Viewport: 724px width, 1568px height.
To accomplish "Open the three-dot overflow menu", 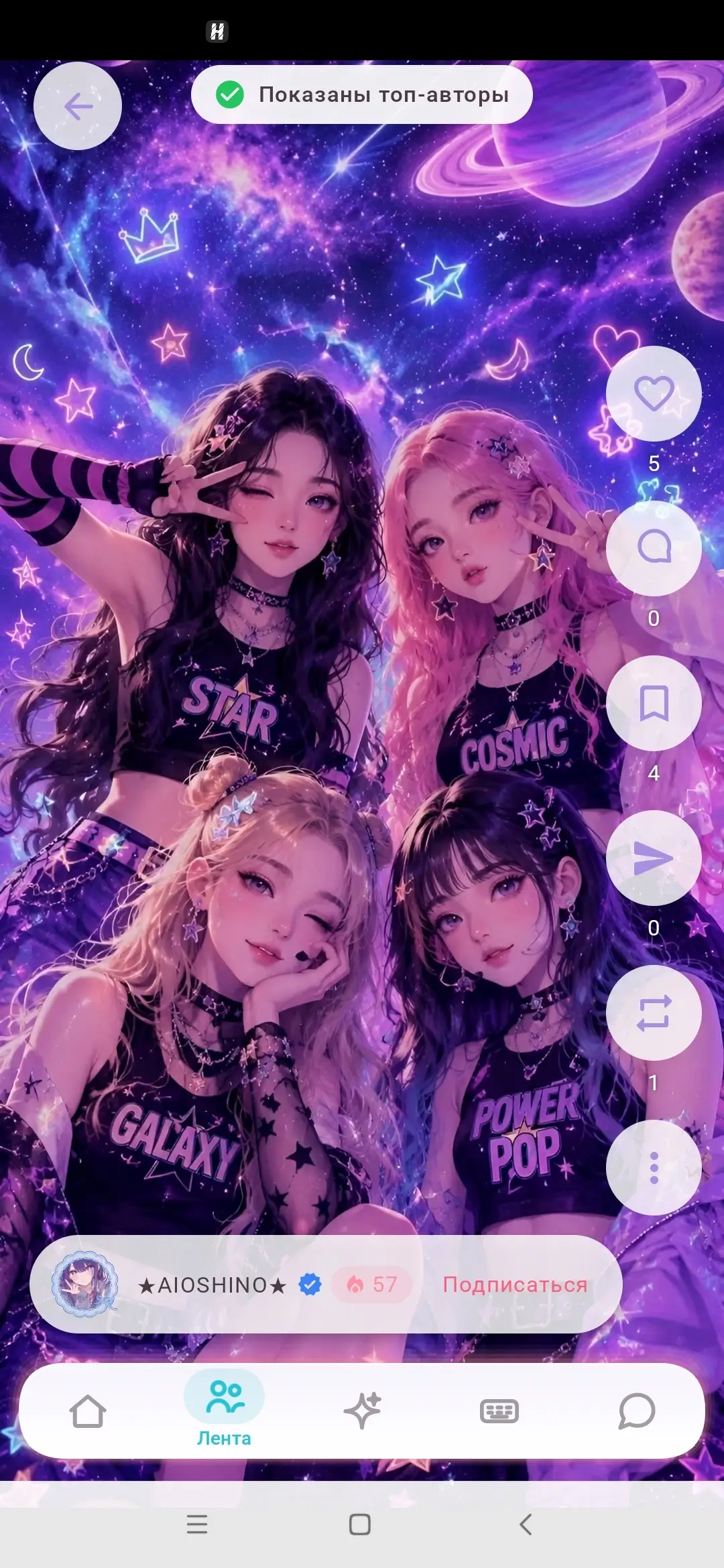I will click(x=654, y=1167).
